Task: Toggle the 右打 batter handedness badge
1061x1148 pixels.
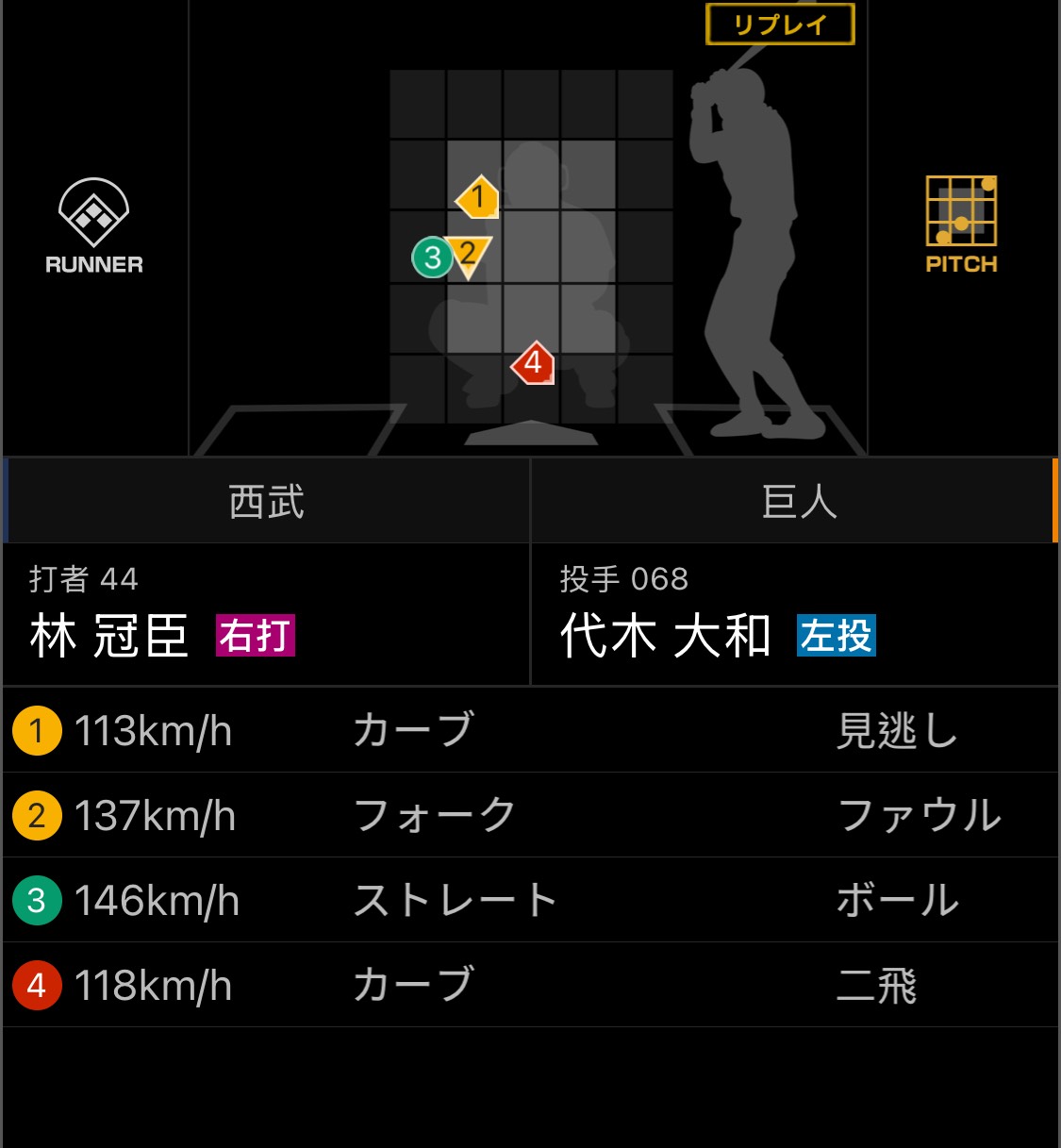Action: pyautogui.click(x=254, y=637)
